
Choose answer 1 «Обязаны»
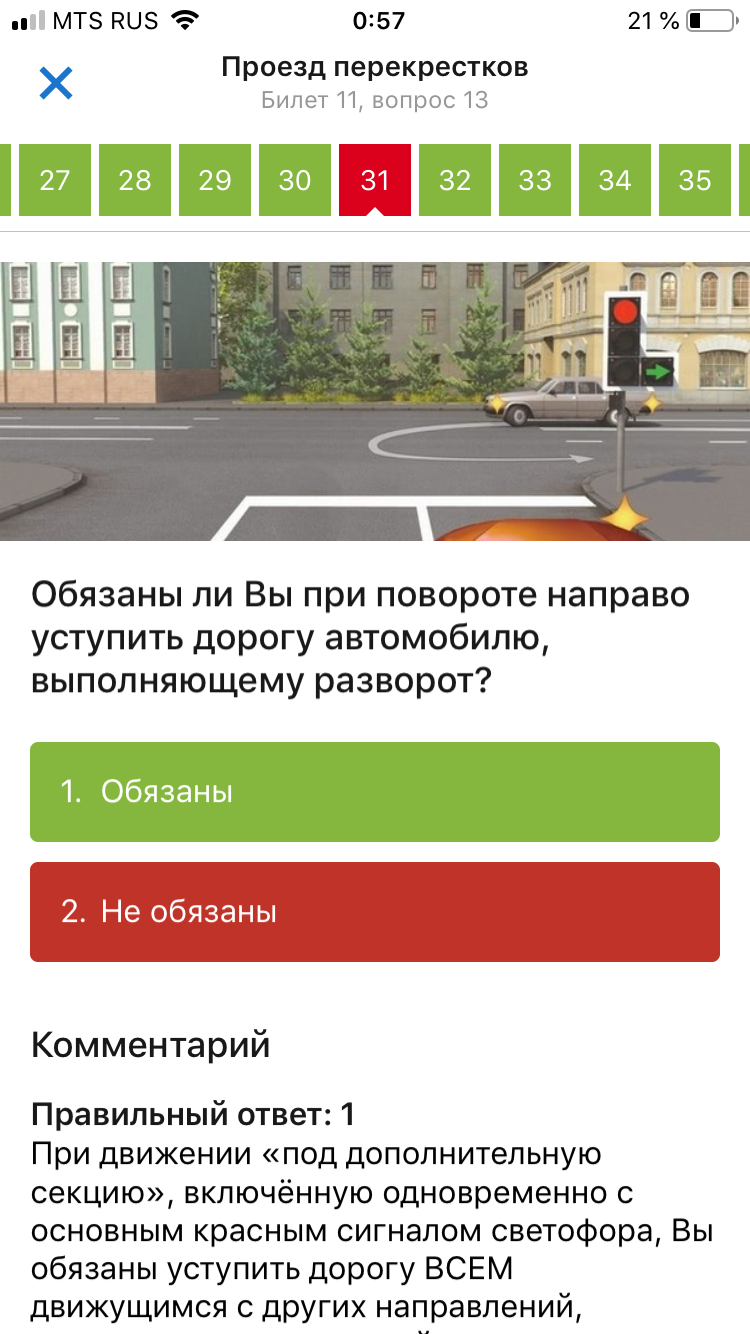[x=375, y=792]
